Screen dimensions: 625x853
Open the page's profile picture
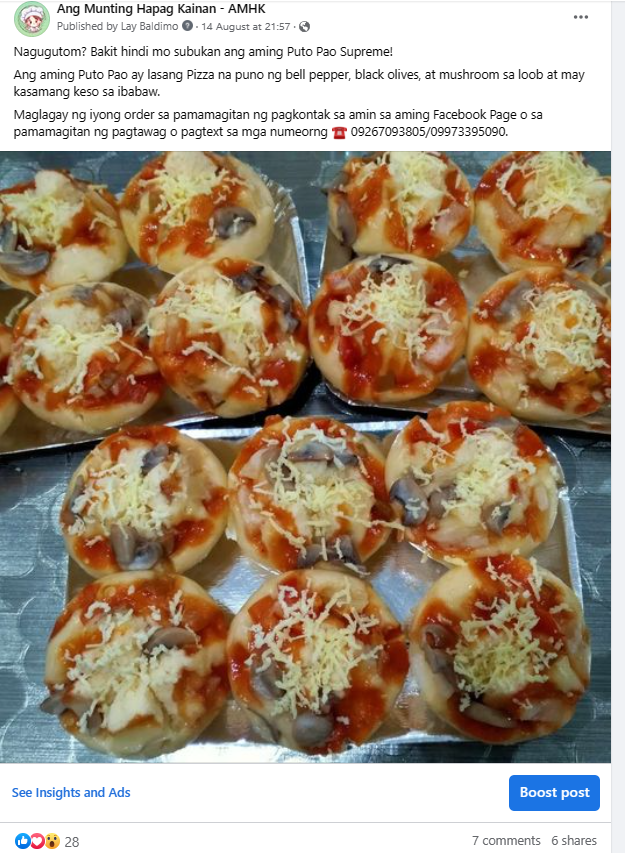pos(31,17)
